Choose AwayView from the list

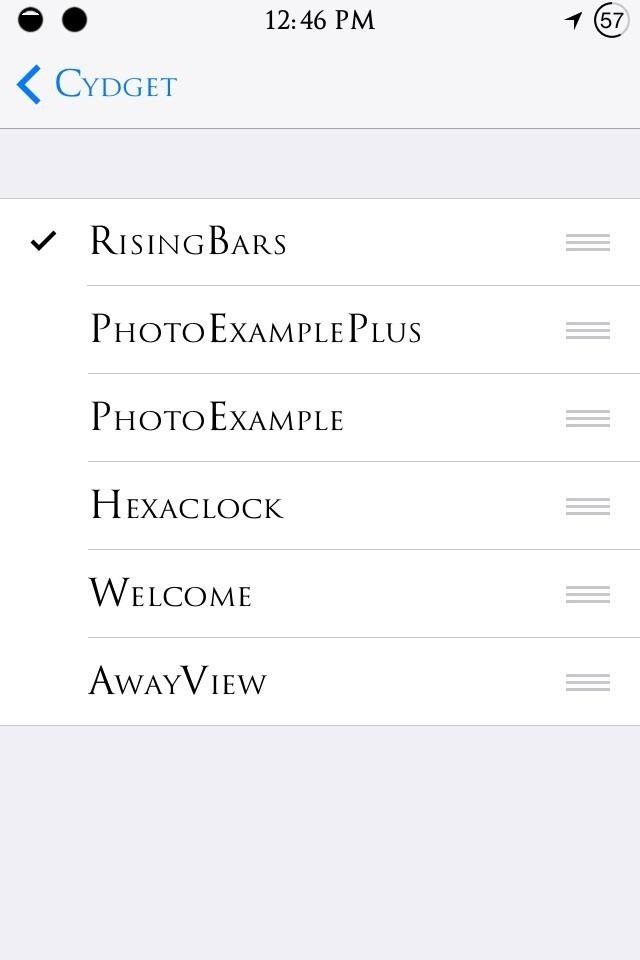click(178, 682)
